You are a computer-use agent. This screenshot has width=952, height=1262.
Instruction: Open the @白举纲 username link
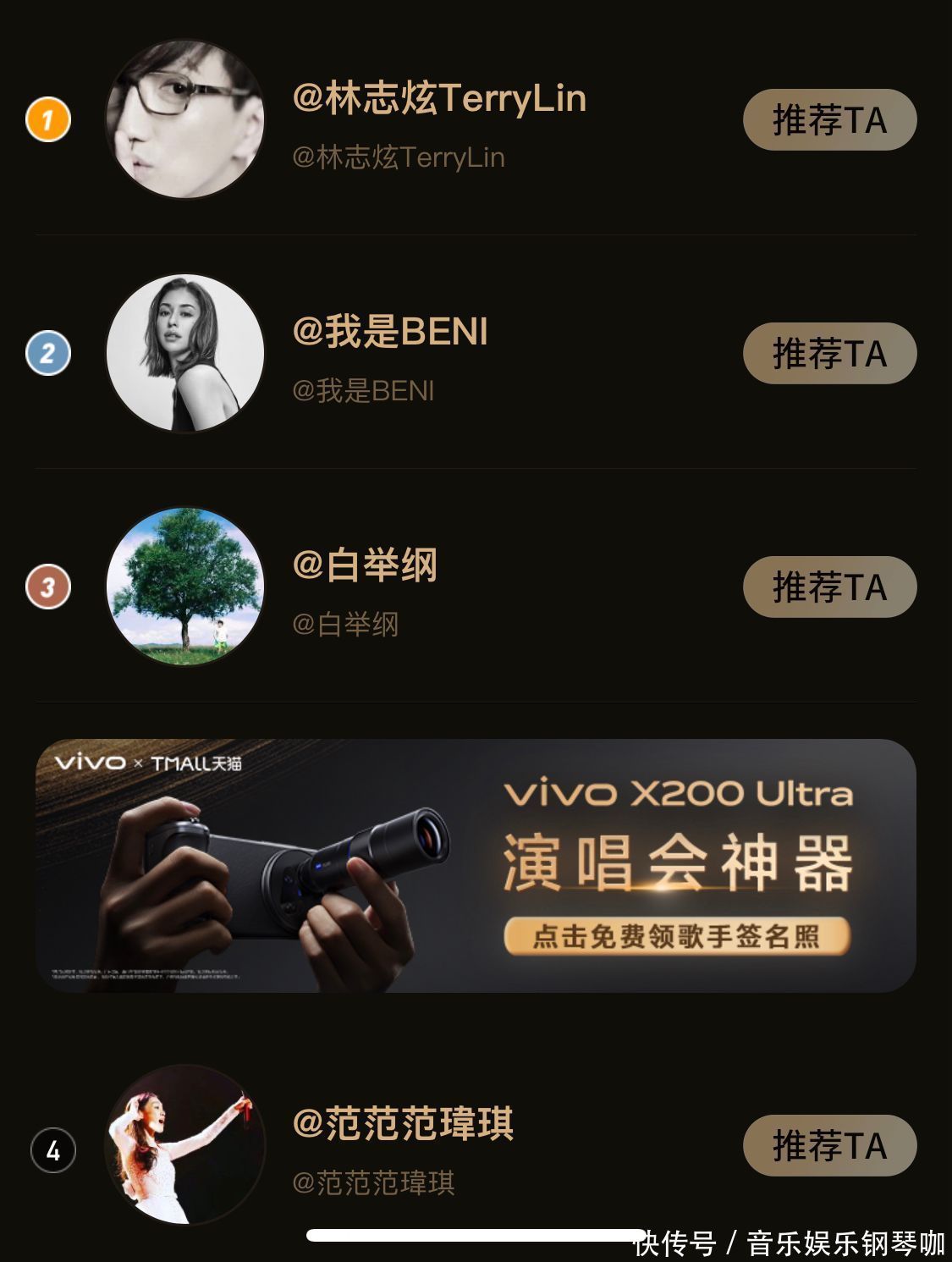(365, 565)
